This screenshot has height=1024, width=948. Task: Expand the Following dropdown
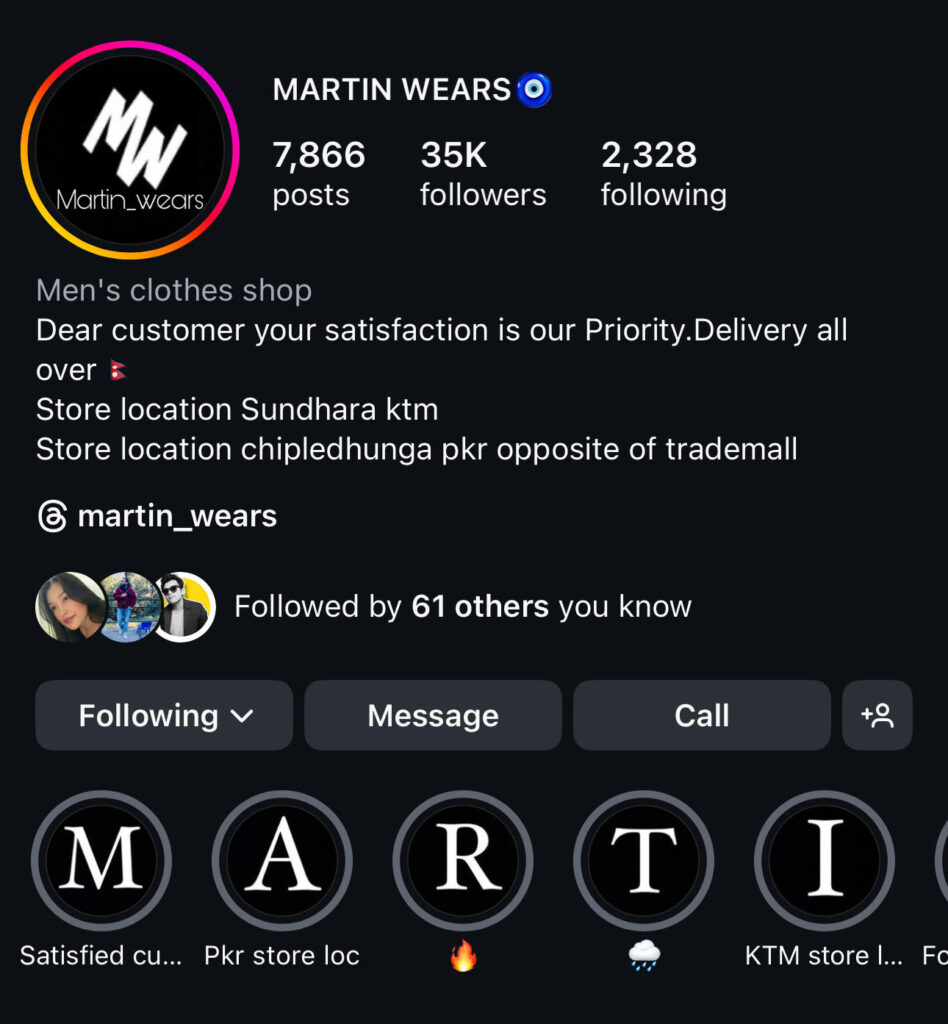point(165,715)
